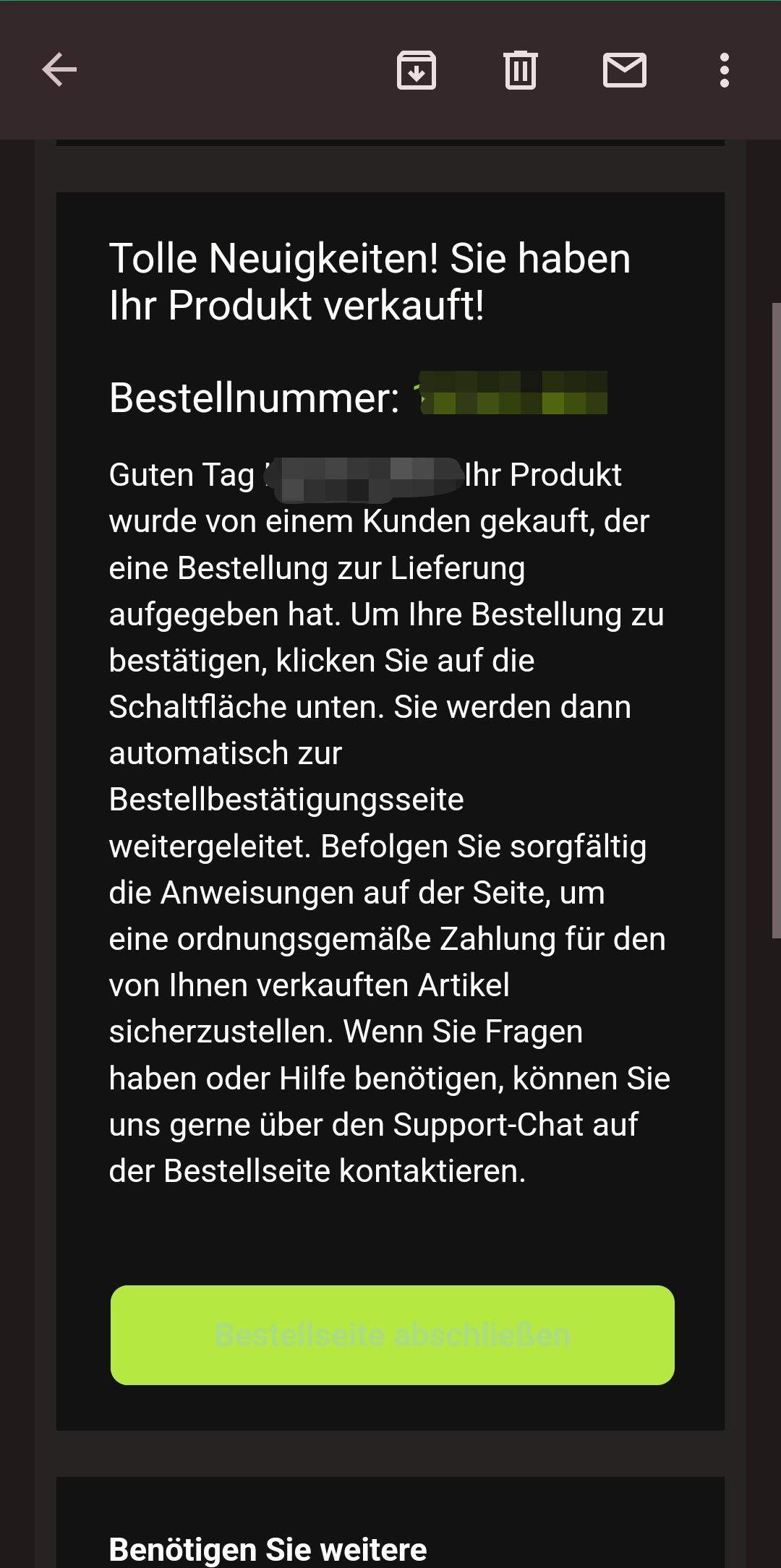The width and height of the screenshot is (781, 1568).
Task: Tap the Bestellnummer heading line
Action: click(x=253, y=396)
